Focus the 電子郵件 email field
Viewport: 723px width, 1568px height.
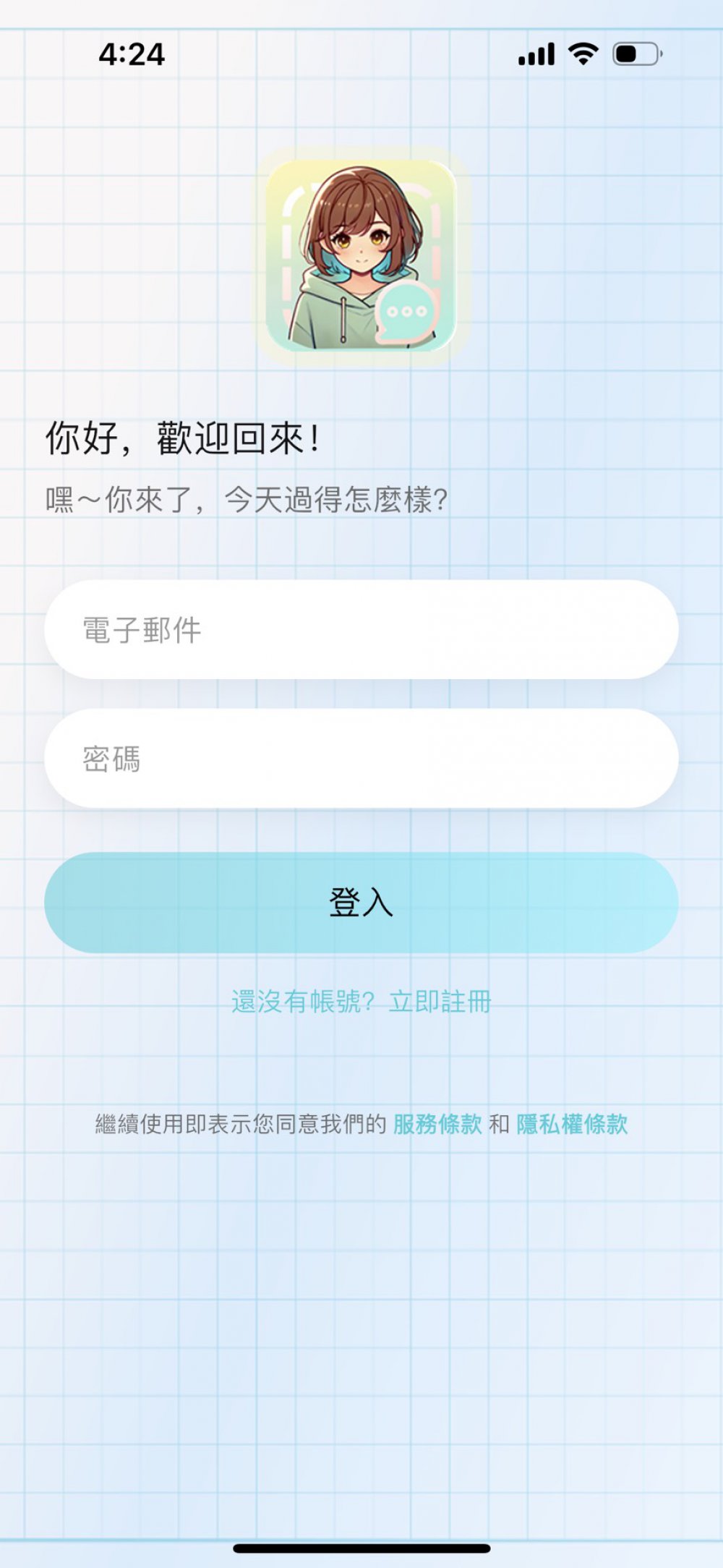361,629
